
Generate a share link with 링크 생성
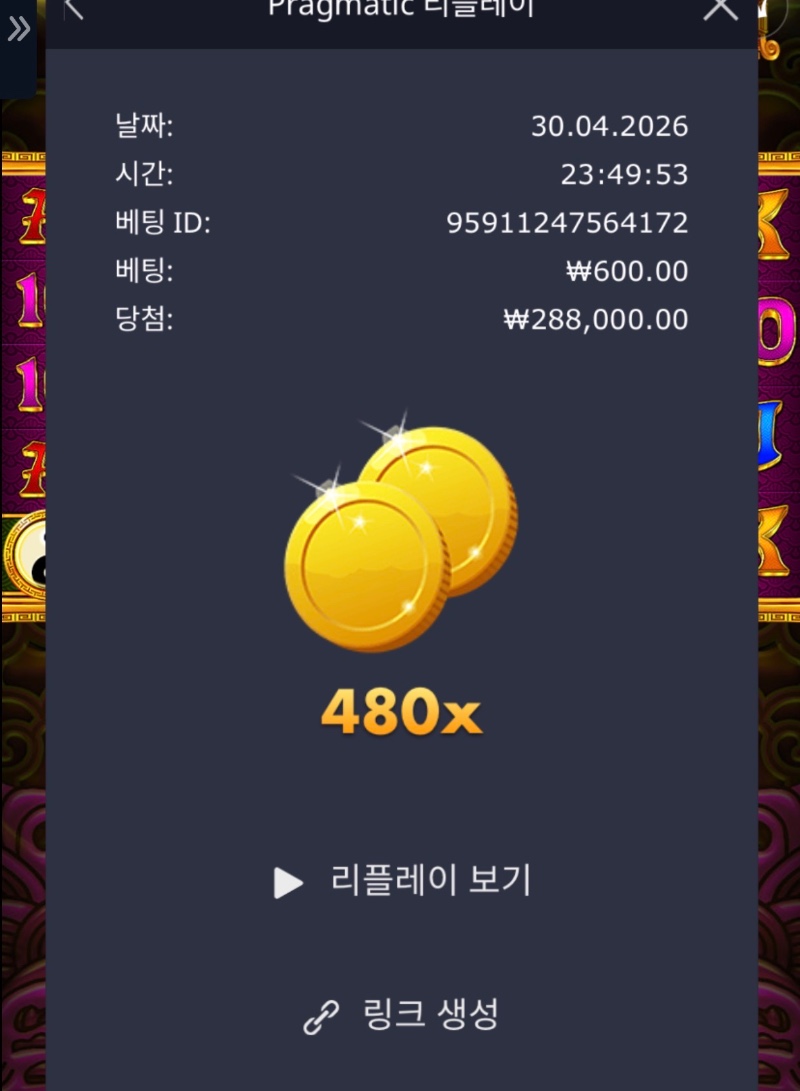click(x=401, y=1015)
